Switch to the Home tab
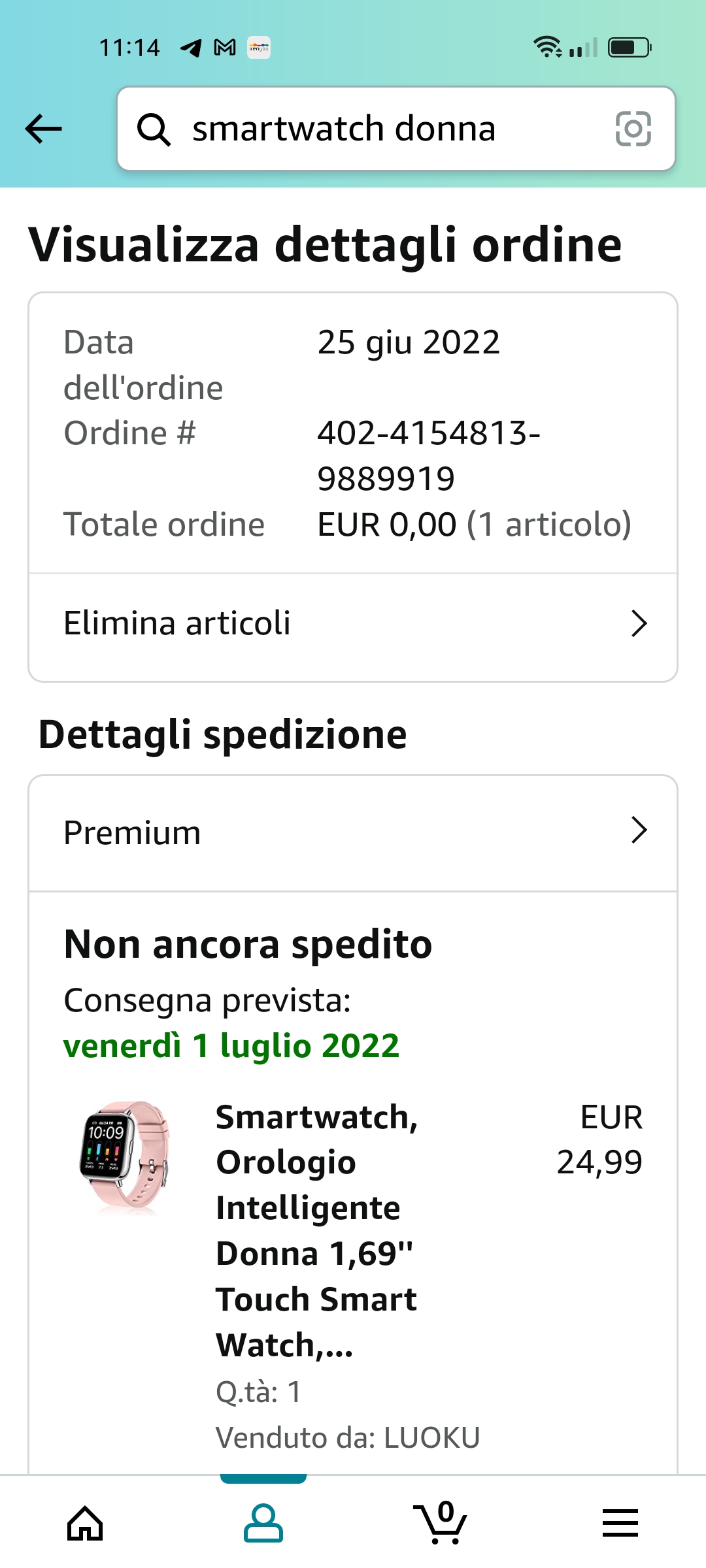706x1568 pixels. coord(86,1523)
